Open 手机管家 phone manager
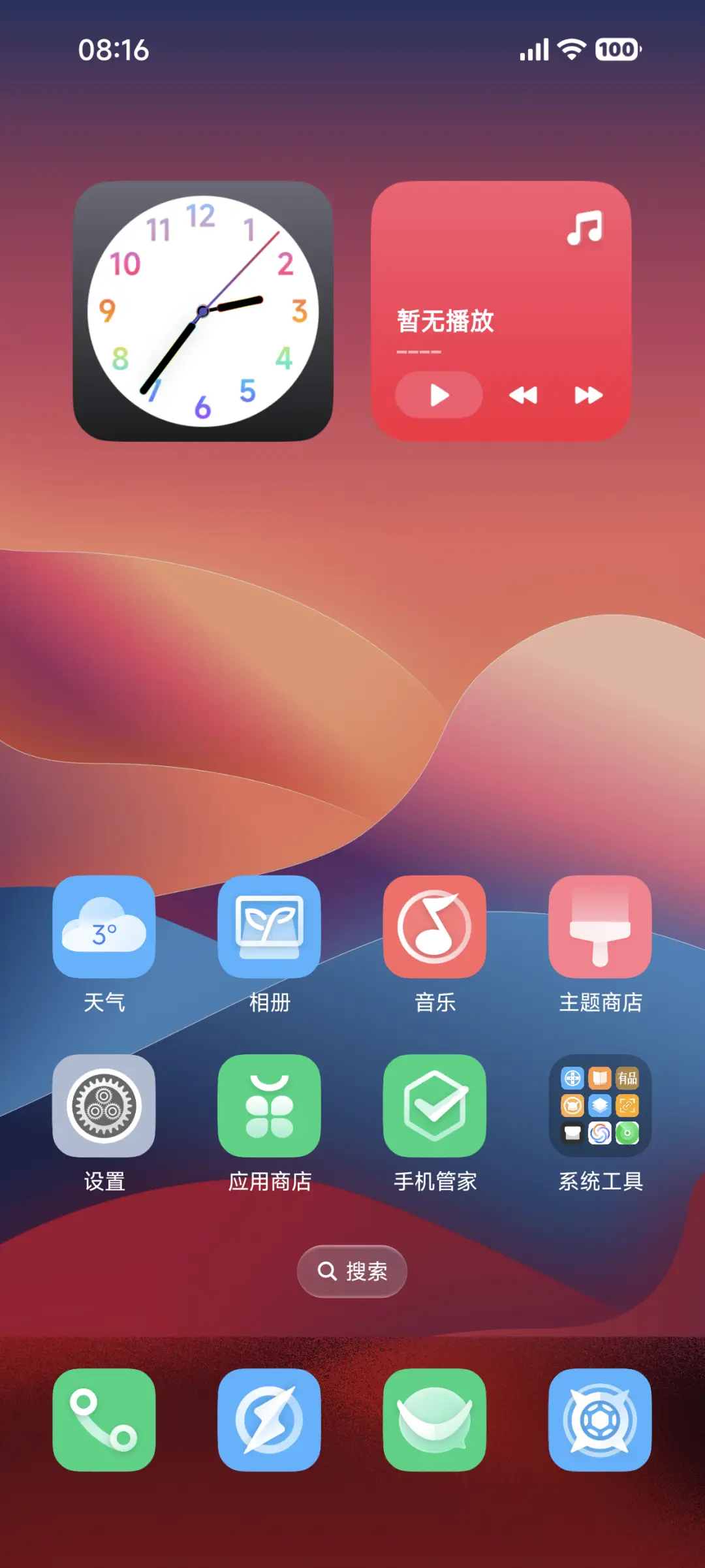Image resolution: width=705 pixels, height=1568 pixels. 435,1106
